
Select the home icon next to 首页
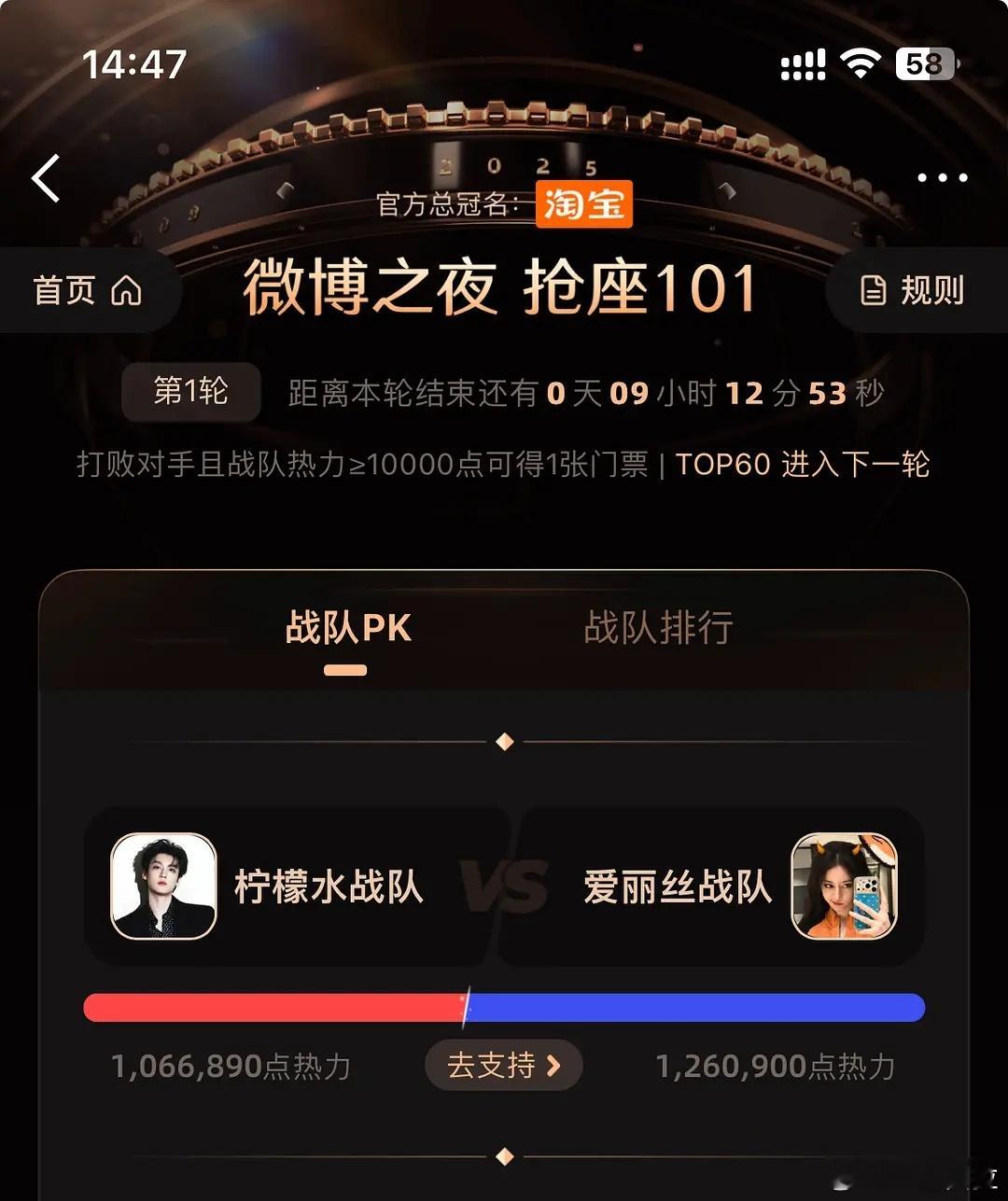(124, 290)
